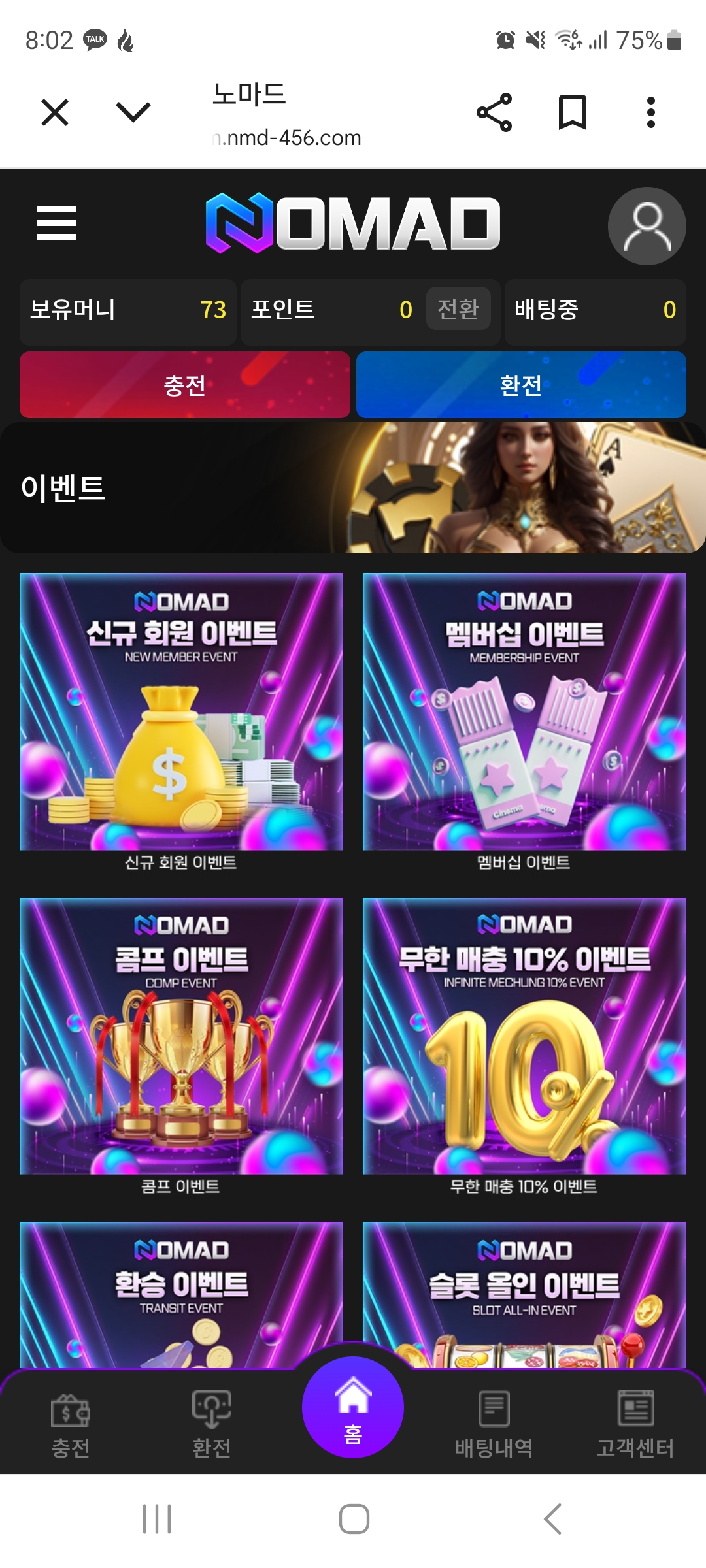Bookmark this page
The image size is (706, 1568).
572,112
